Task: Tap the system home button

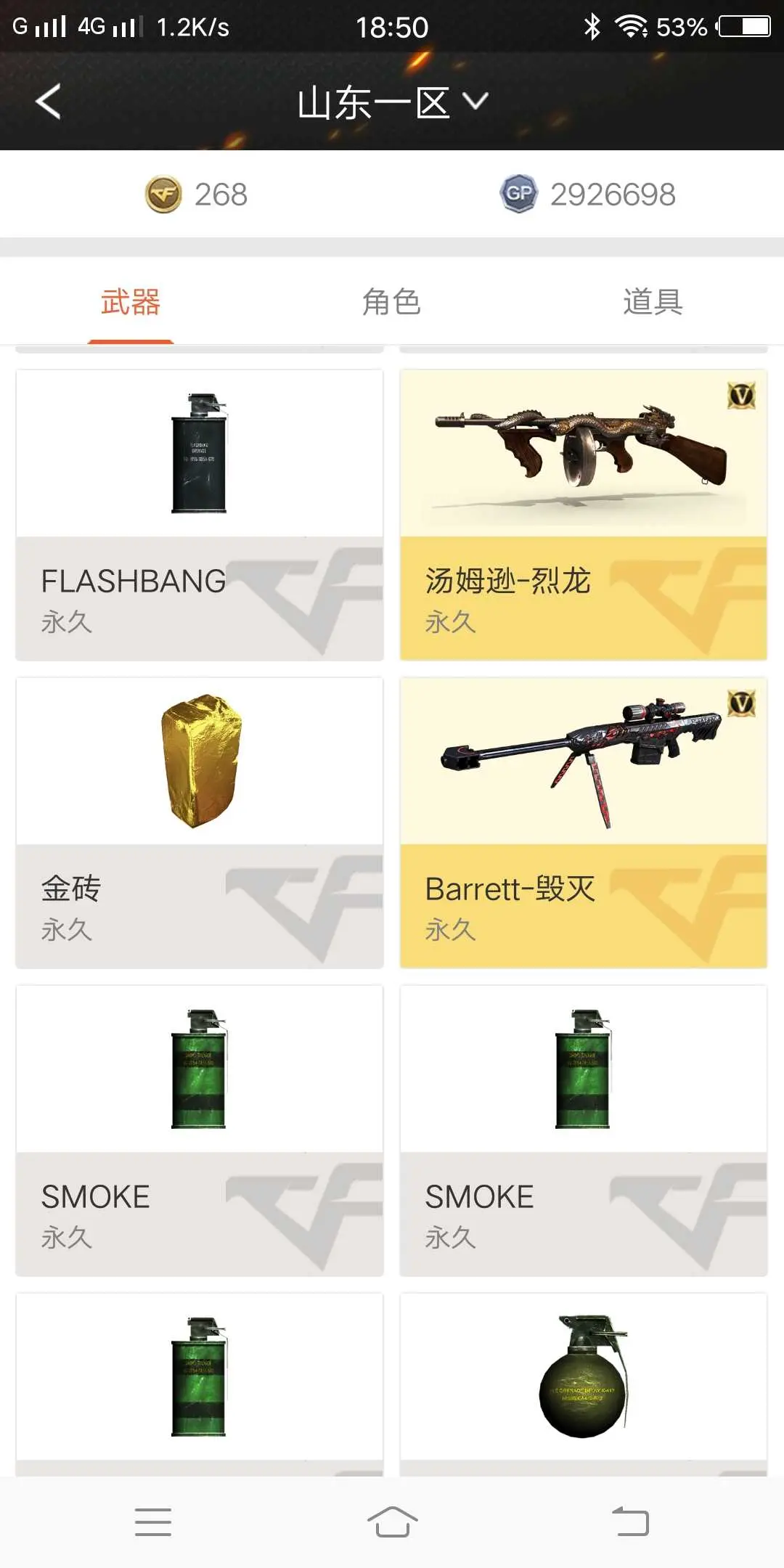Action: pyautogui.click(x=392, y=1522)
